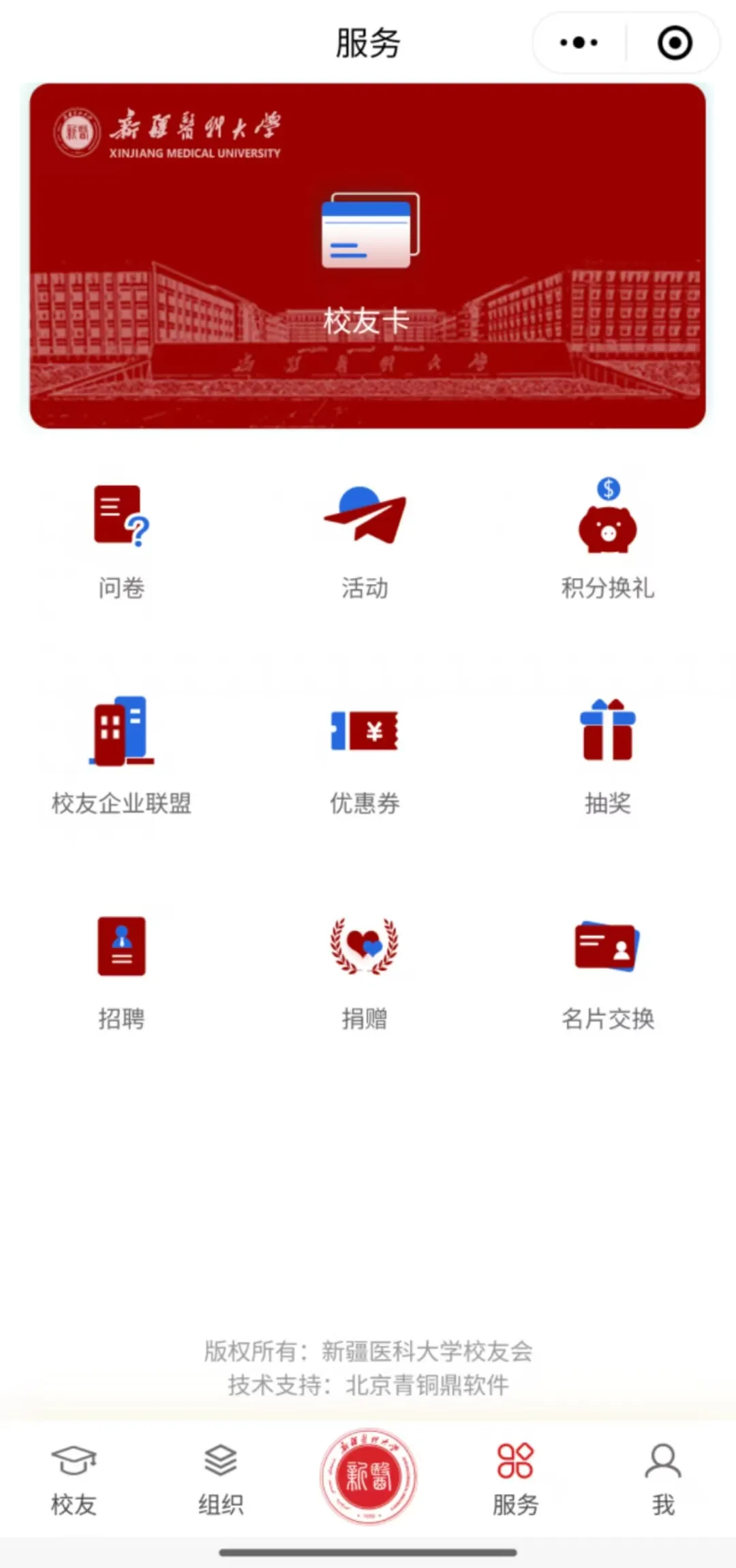Open the mini program more options menu

[579, 43]
